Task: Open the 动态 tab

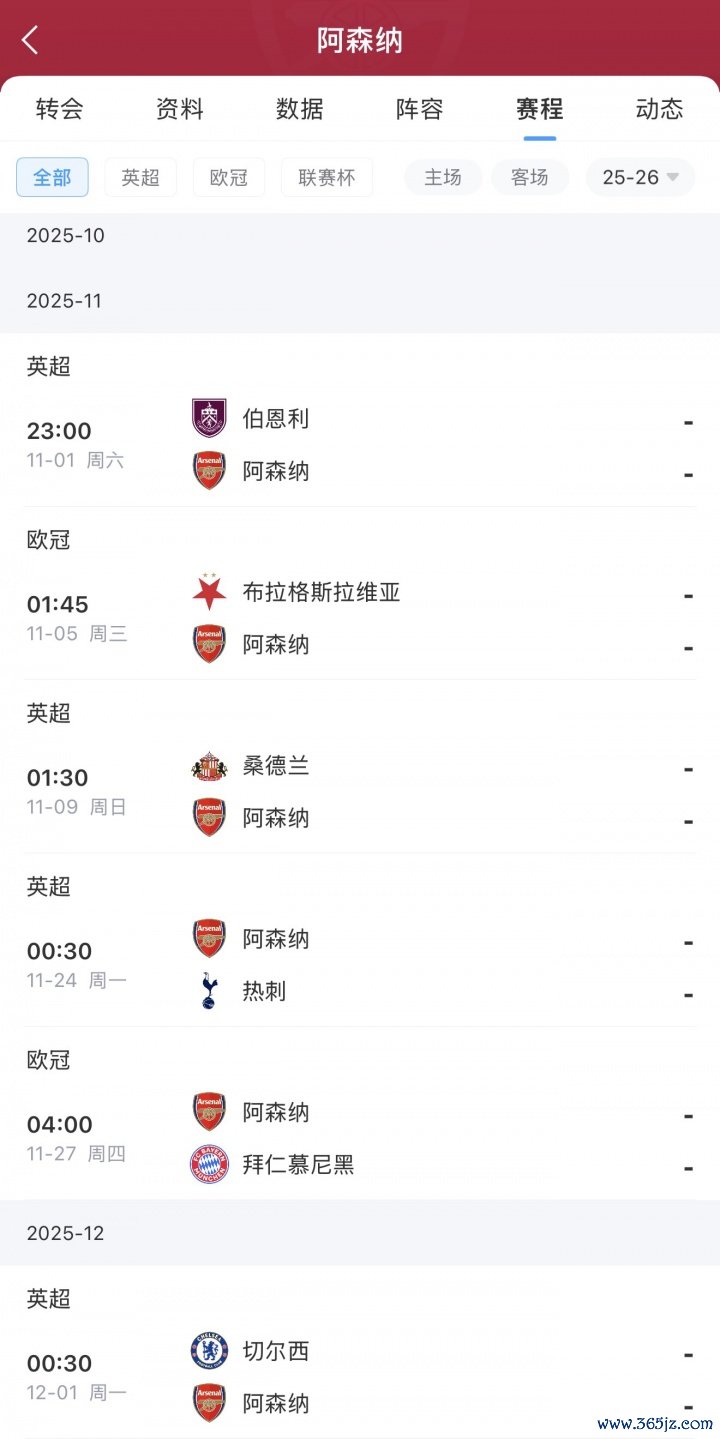Action: (659, 109)
